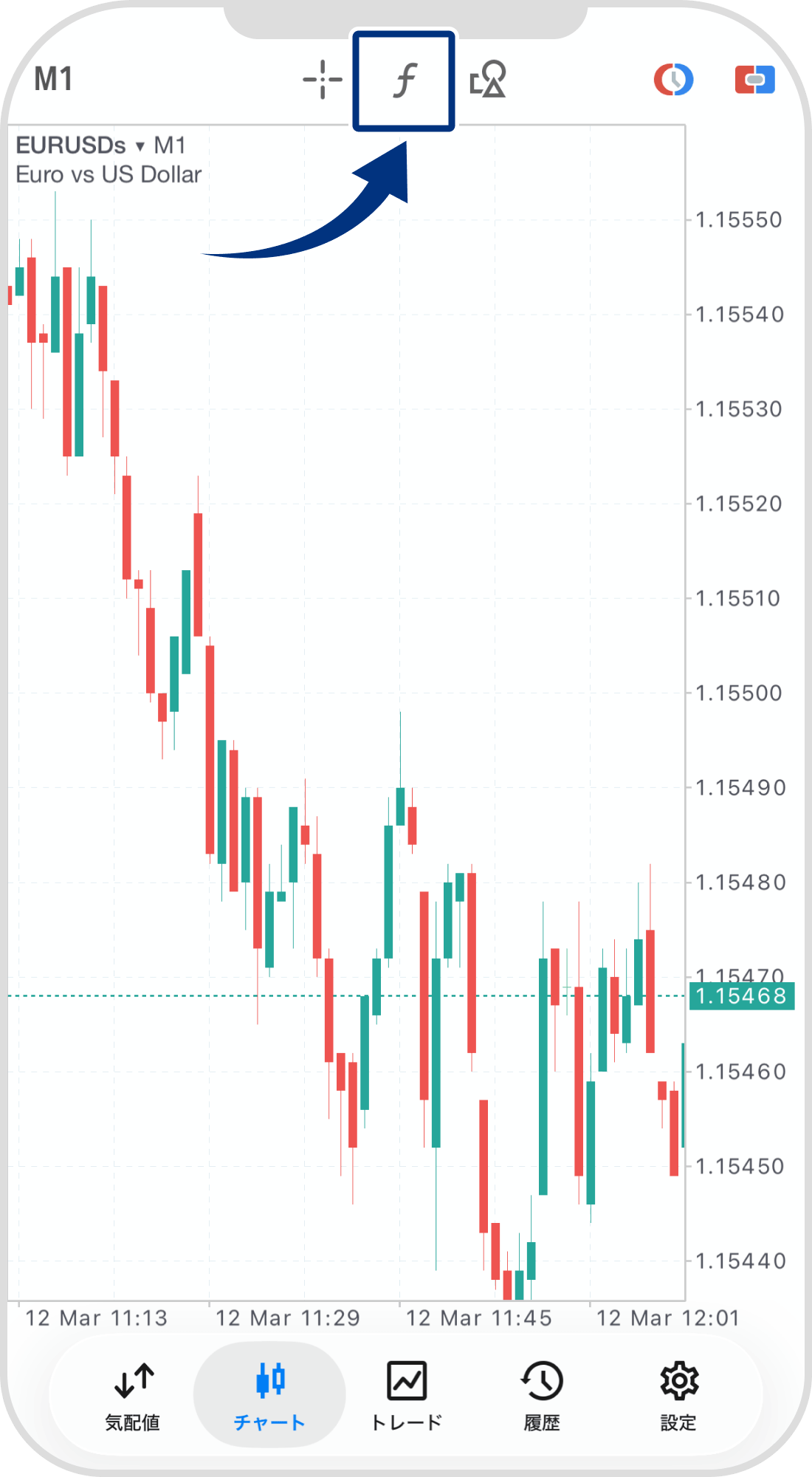Open the new order trade panel icon
The height and width of the screenshot is (1477, 812).
click(754, 80)
